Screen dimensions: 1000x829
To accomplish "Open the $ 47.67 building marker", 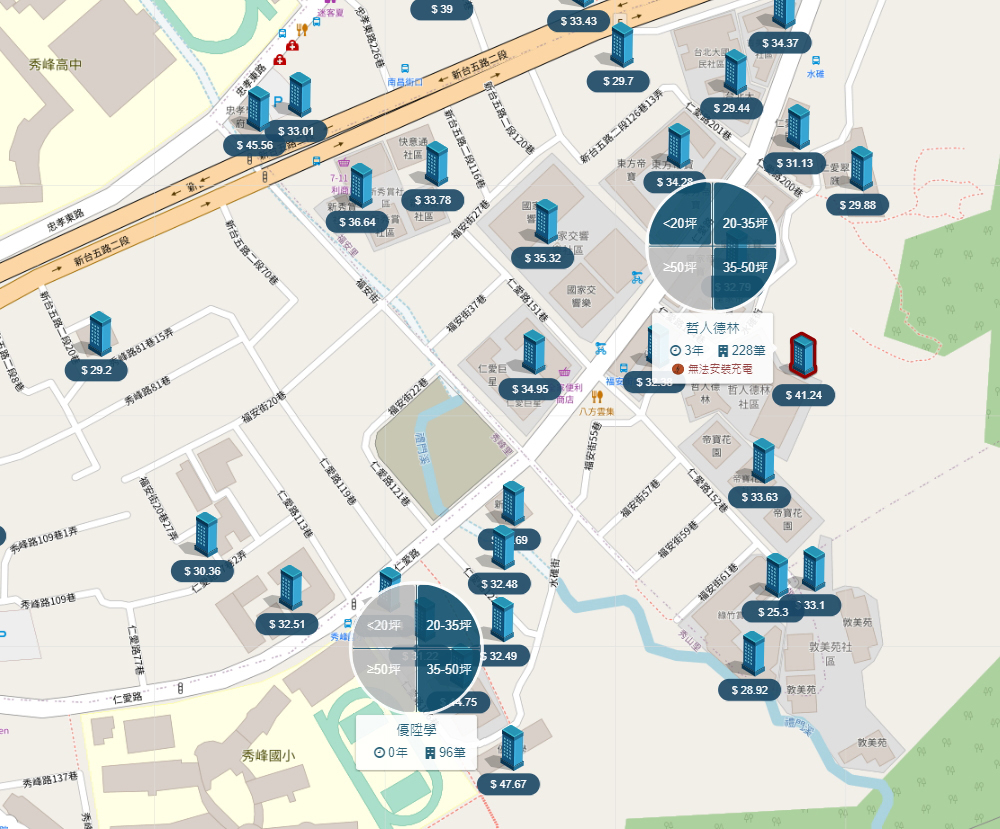I will (511, 748).
